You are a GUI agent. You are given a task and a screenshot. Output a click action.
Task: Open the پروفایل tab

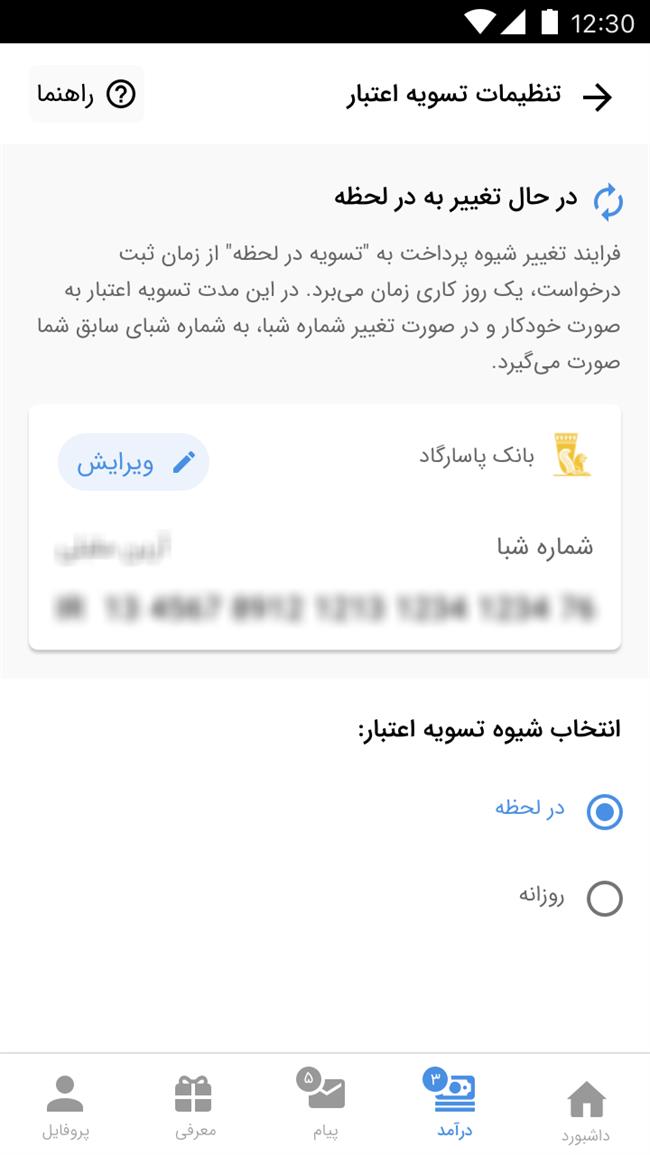tap(65, 1107)
